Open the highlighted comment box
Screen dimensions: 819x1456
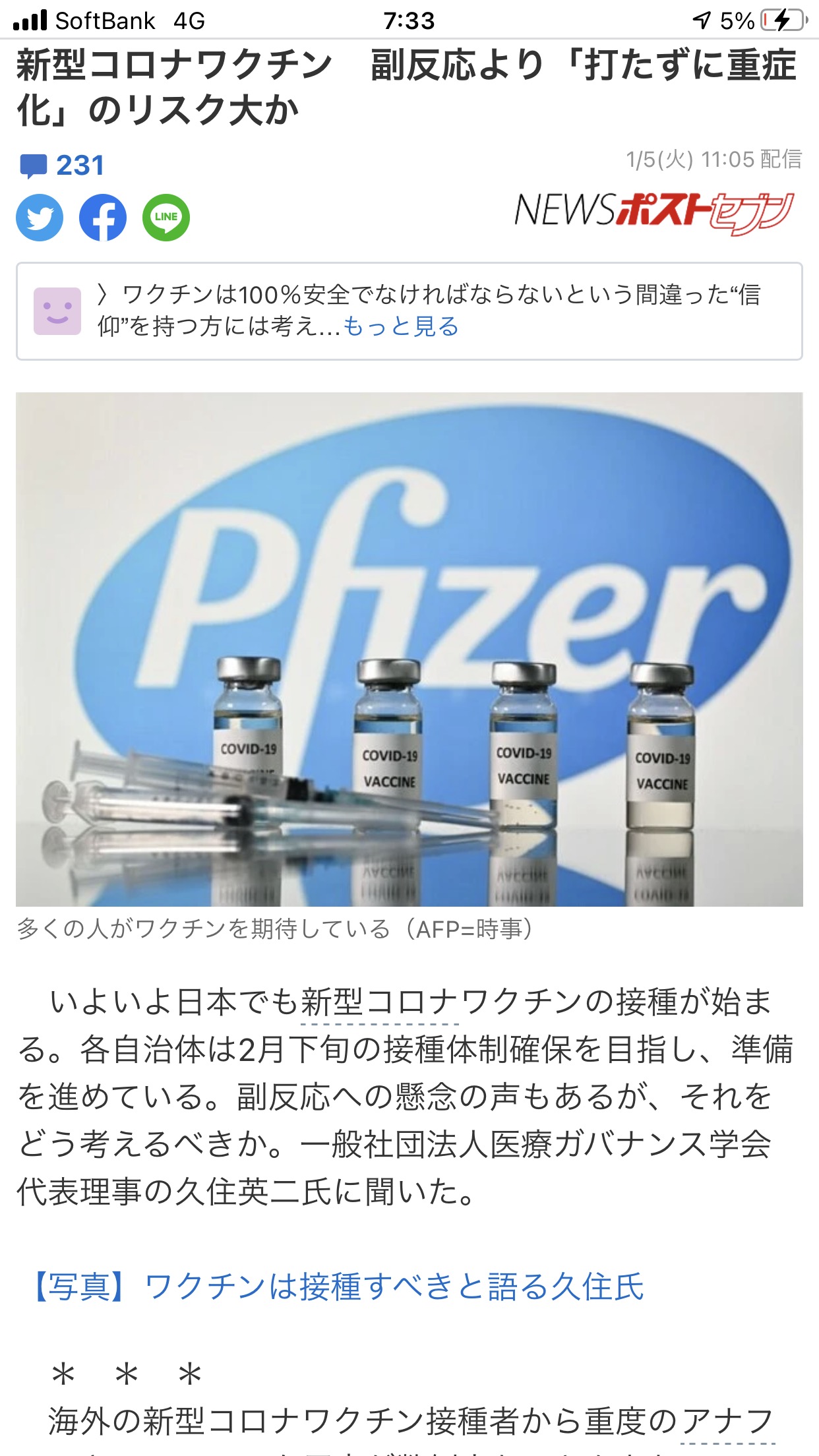pyautogui.click(x=409, y=311)
